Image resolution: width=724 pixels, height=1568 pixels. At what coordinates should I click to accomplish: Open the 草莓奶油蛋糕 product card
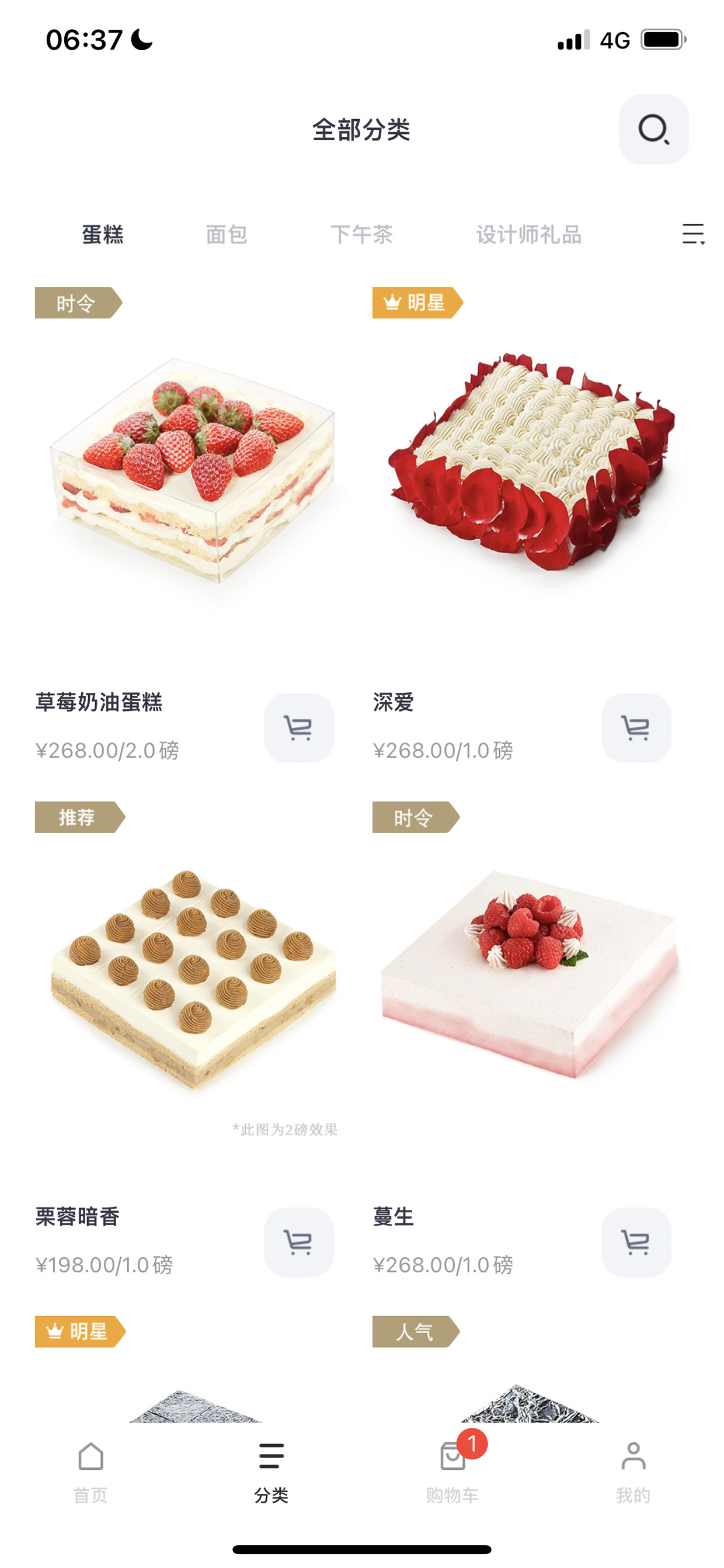(x=185, y=525)
